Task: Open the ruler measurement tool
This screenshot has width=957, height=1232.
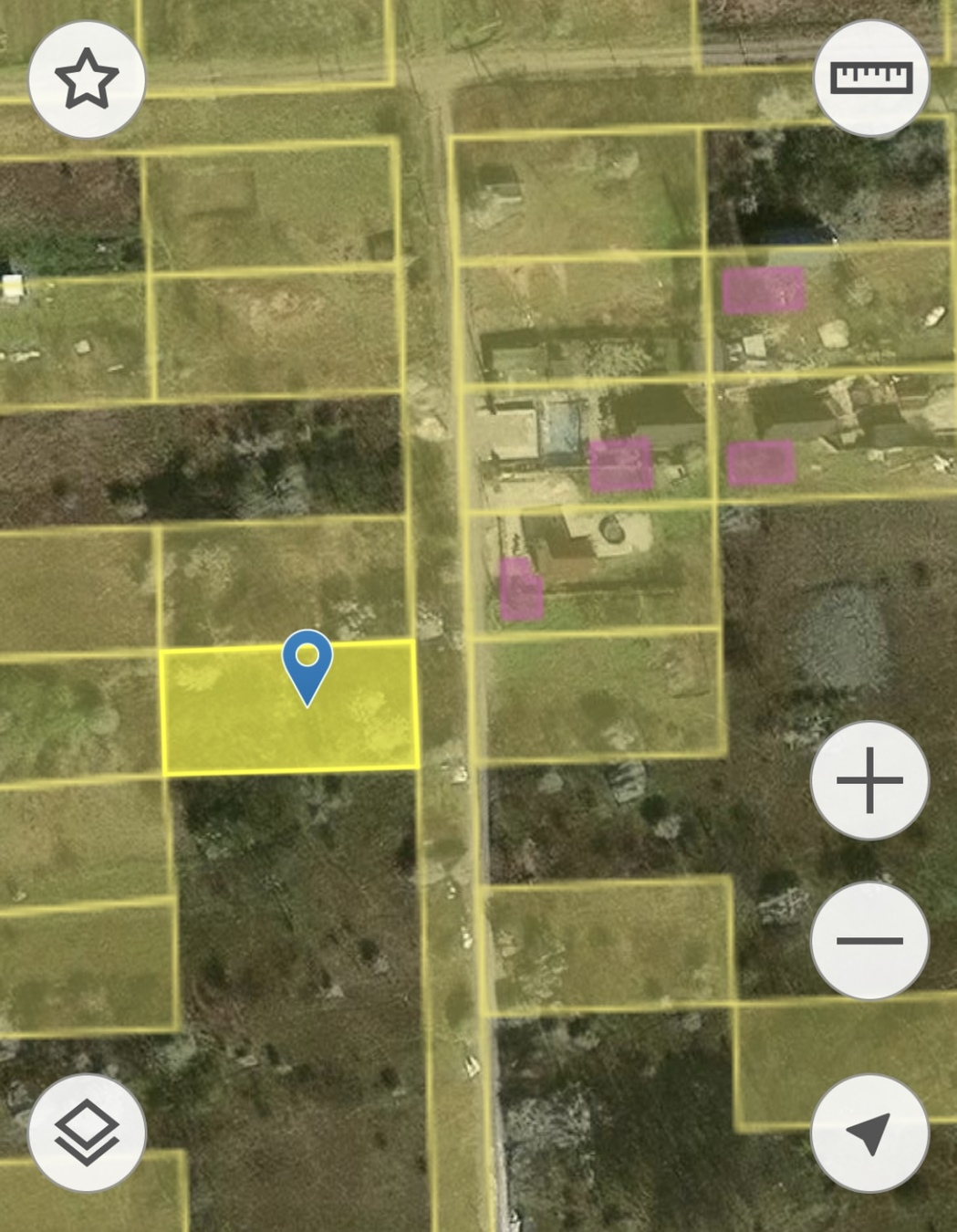Action: [x=870, y=78]
